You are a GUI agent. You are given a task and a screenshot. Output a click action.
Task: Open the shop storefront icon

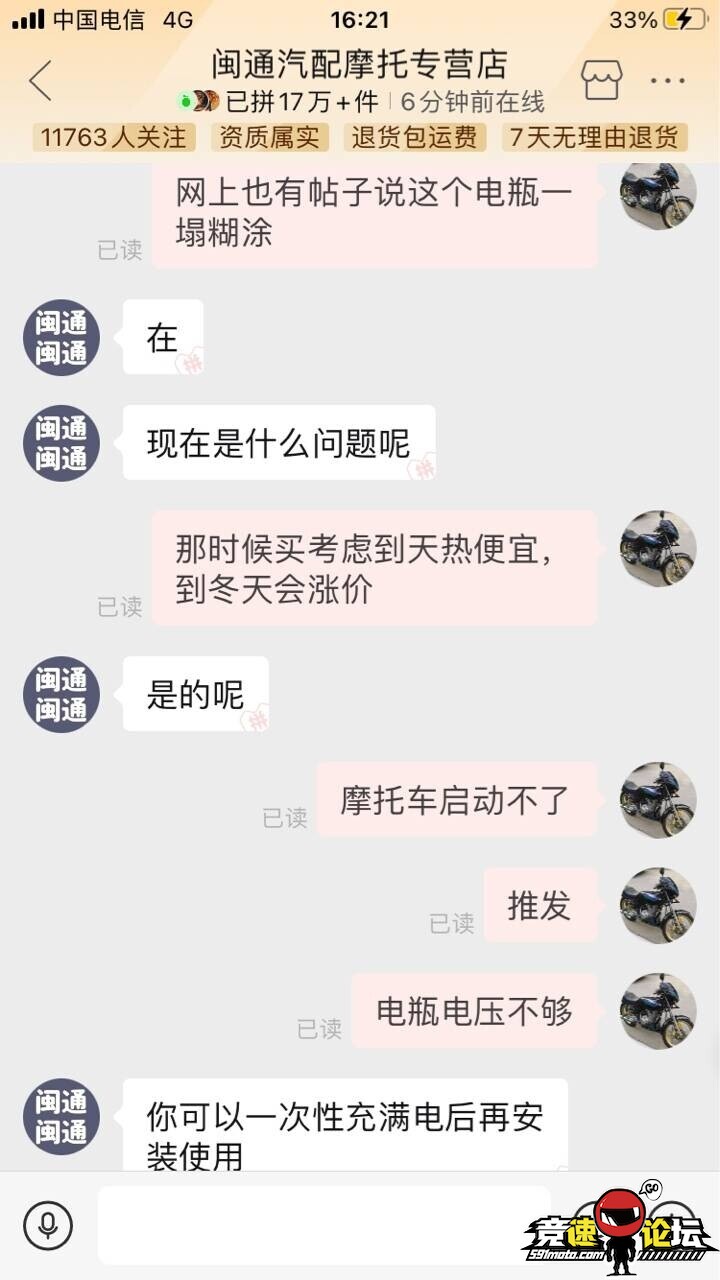(601, 80)
